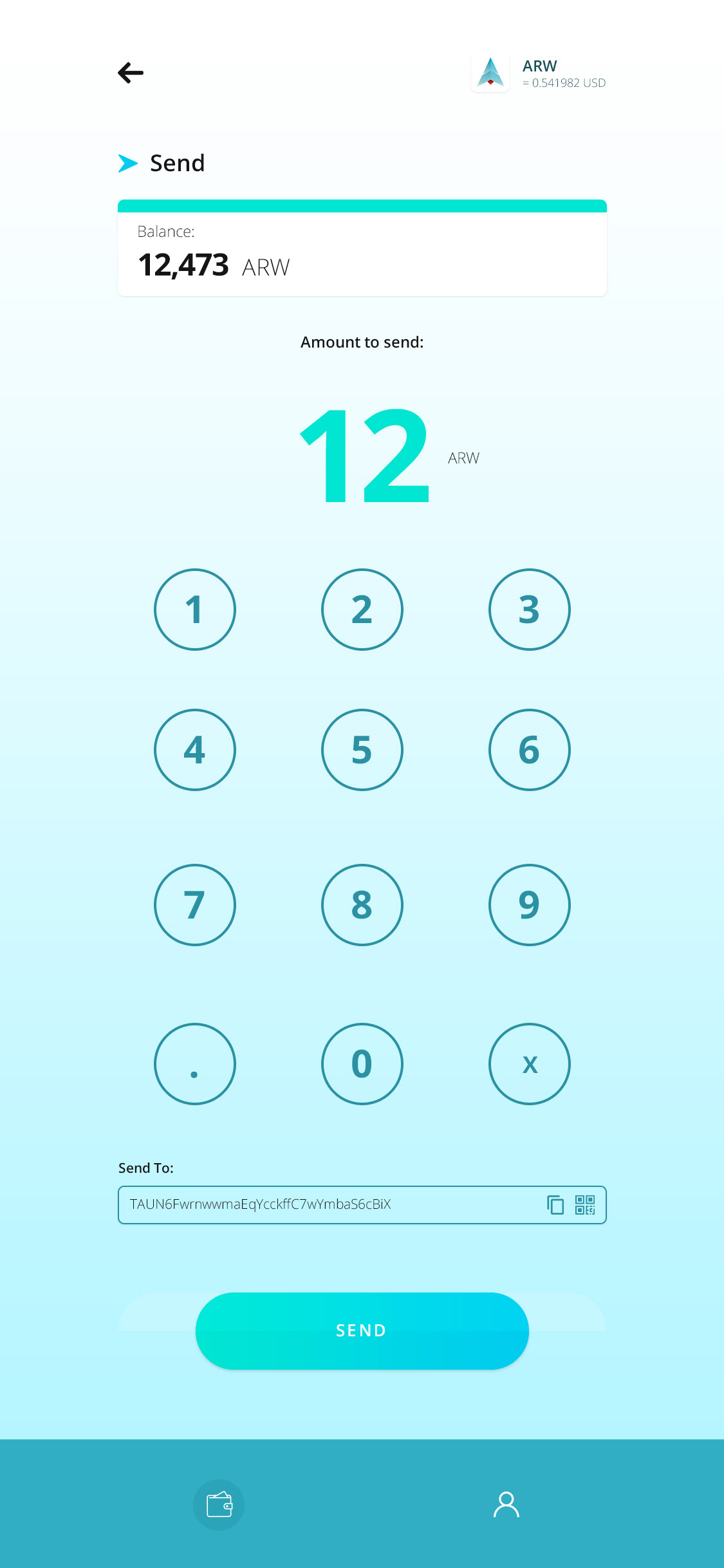
Task: Confirm transfer with the SEND button
Action: (362, 1330)
